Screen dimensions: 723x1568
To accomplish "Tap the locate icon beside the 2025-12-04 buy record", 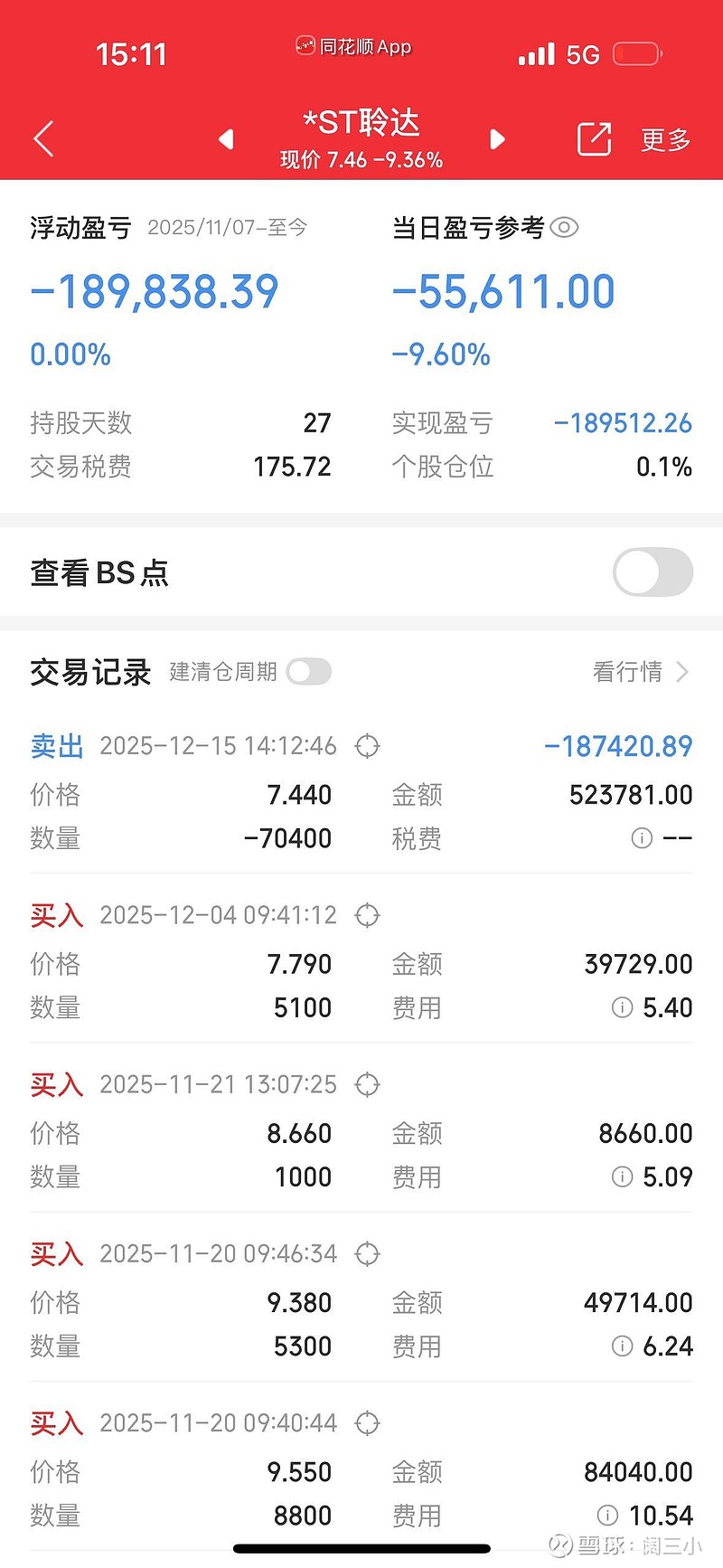I will pyautogui.click(x=367, y=915).
